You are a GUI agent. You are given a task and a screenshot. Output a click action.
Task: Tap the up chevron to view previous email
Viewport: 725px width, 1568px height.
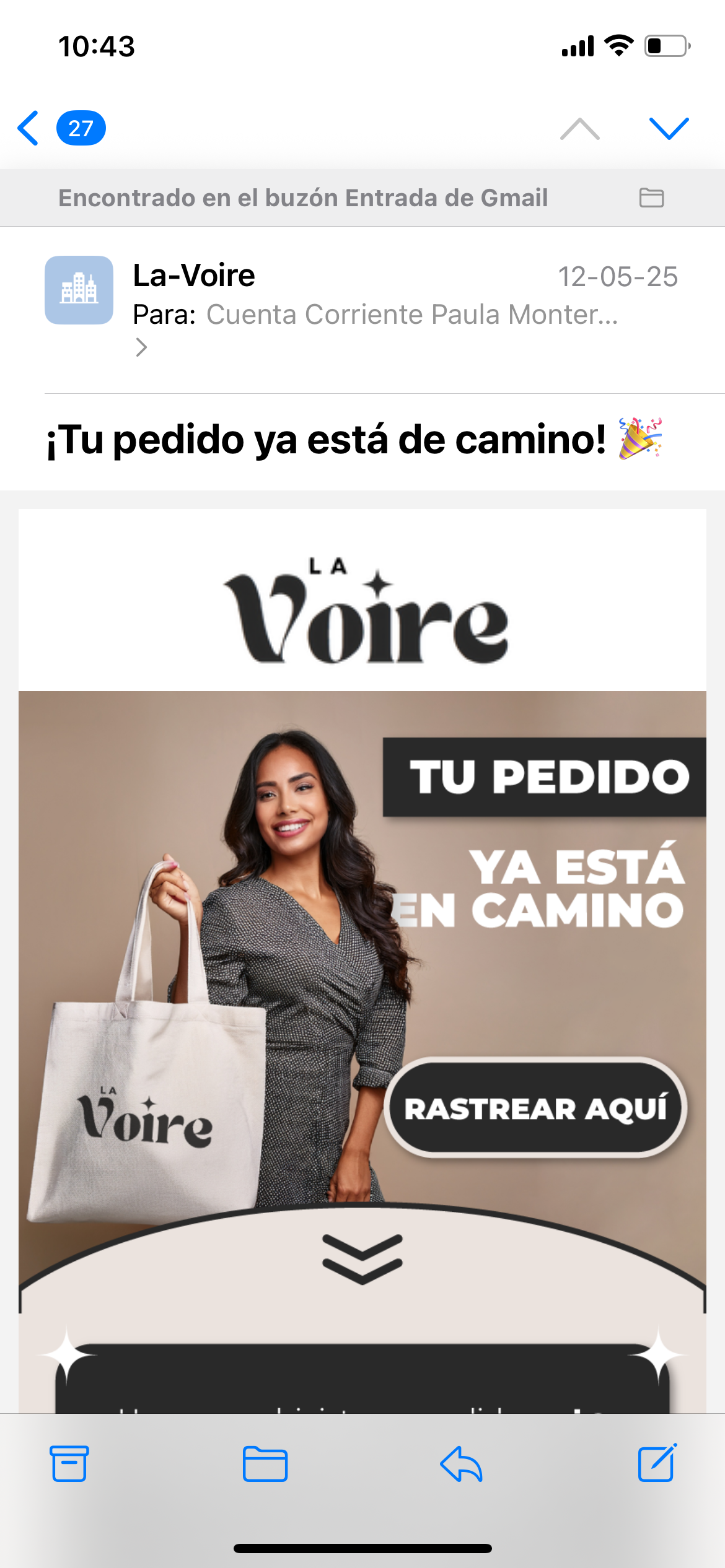point(579,127)
